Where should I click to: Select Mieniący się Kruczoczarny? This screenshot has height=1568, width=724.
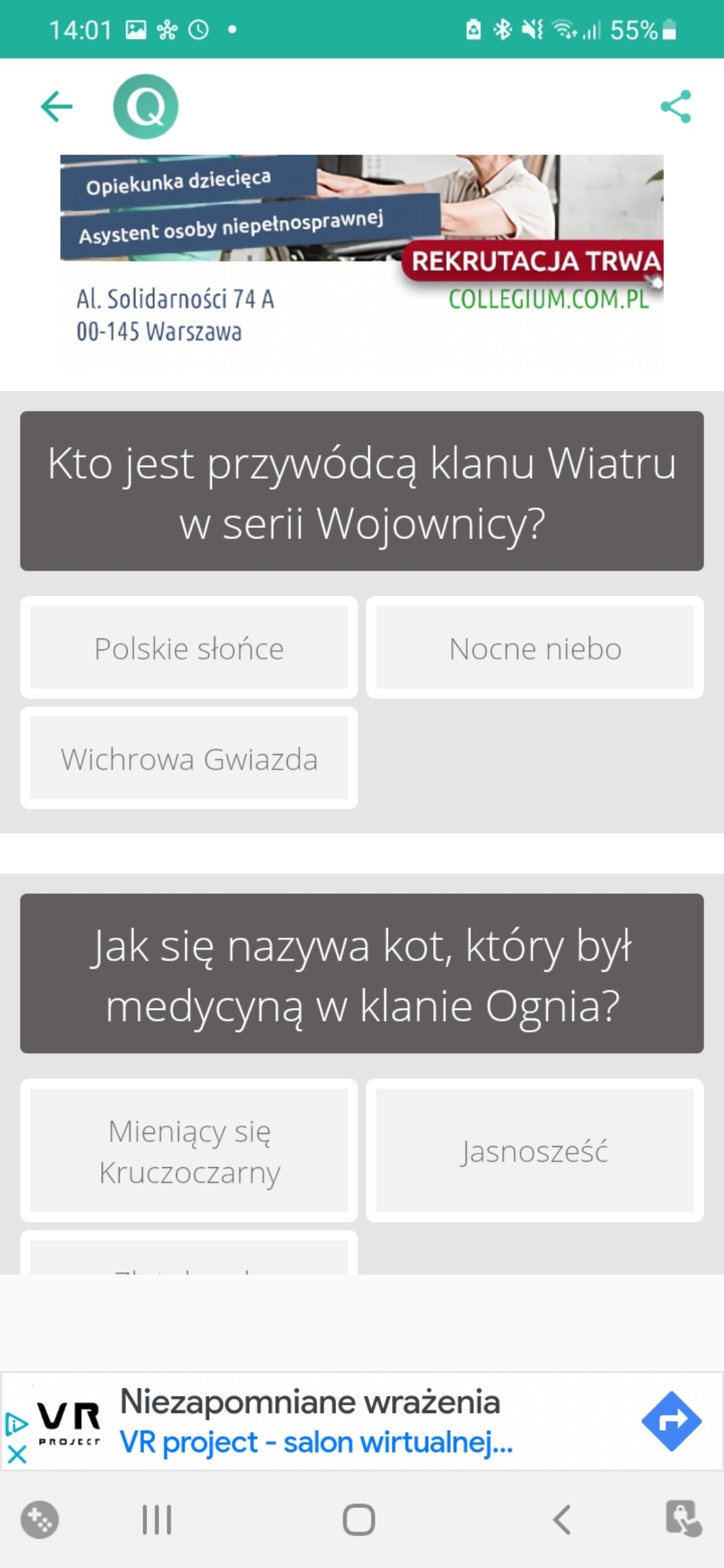[x=189, y=1151]
